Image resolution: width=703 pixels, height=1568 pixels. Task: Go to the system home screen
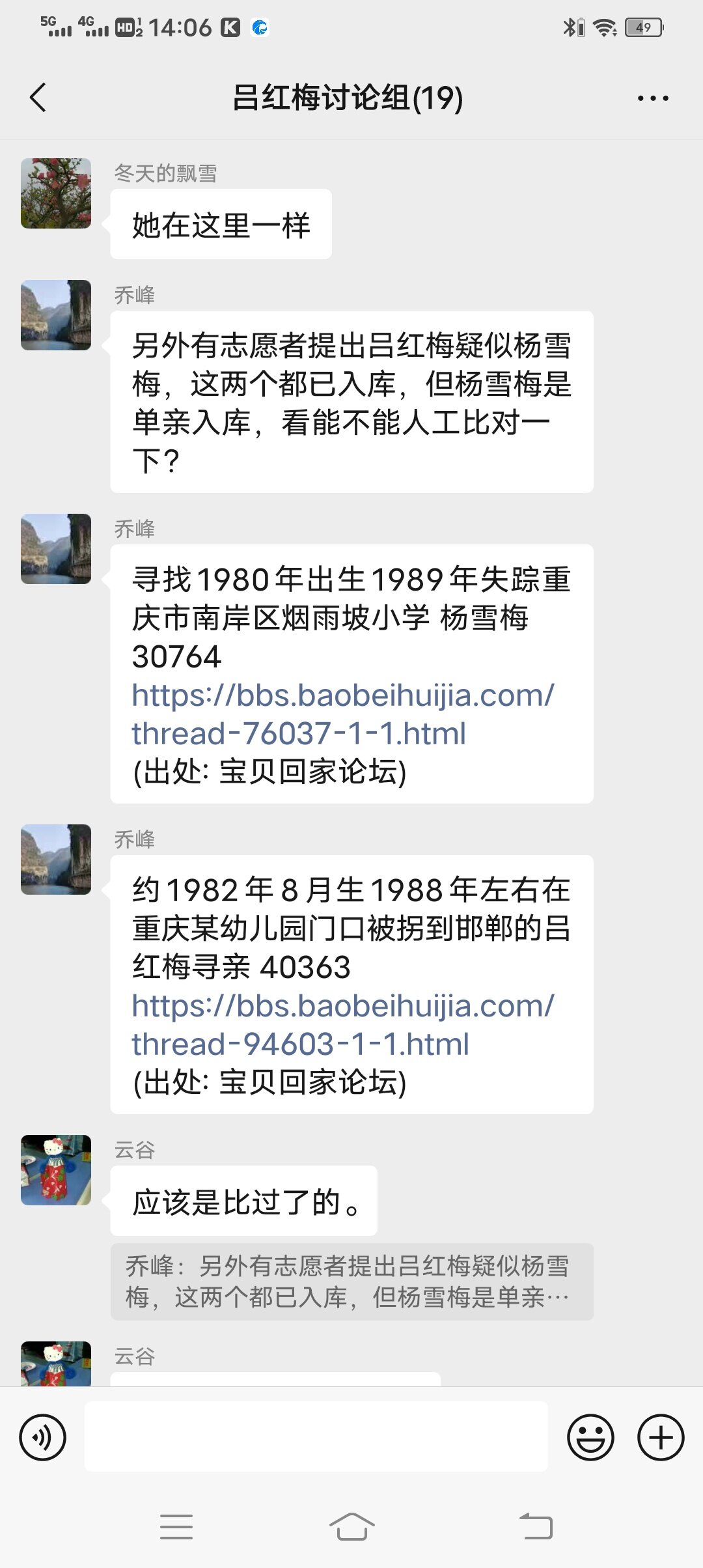point(351,1526)
